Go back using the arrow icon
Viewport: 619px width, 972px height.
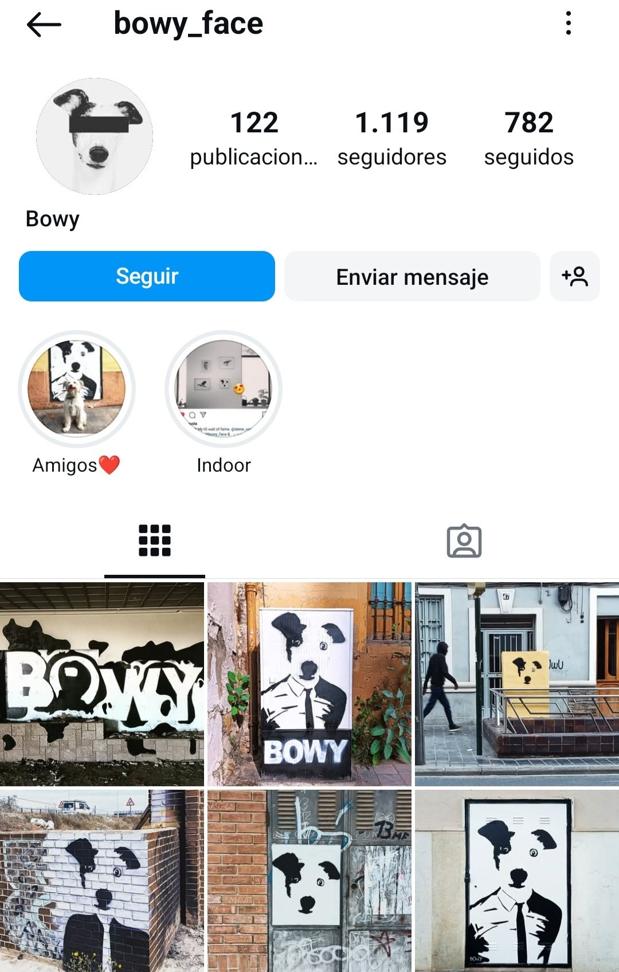click(44, 25)
